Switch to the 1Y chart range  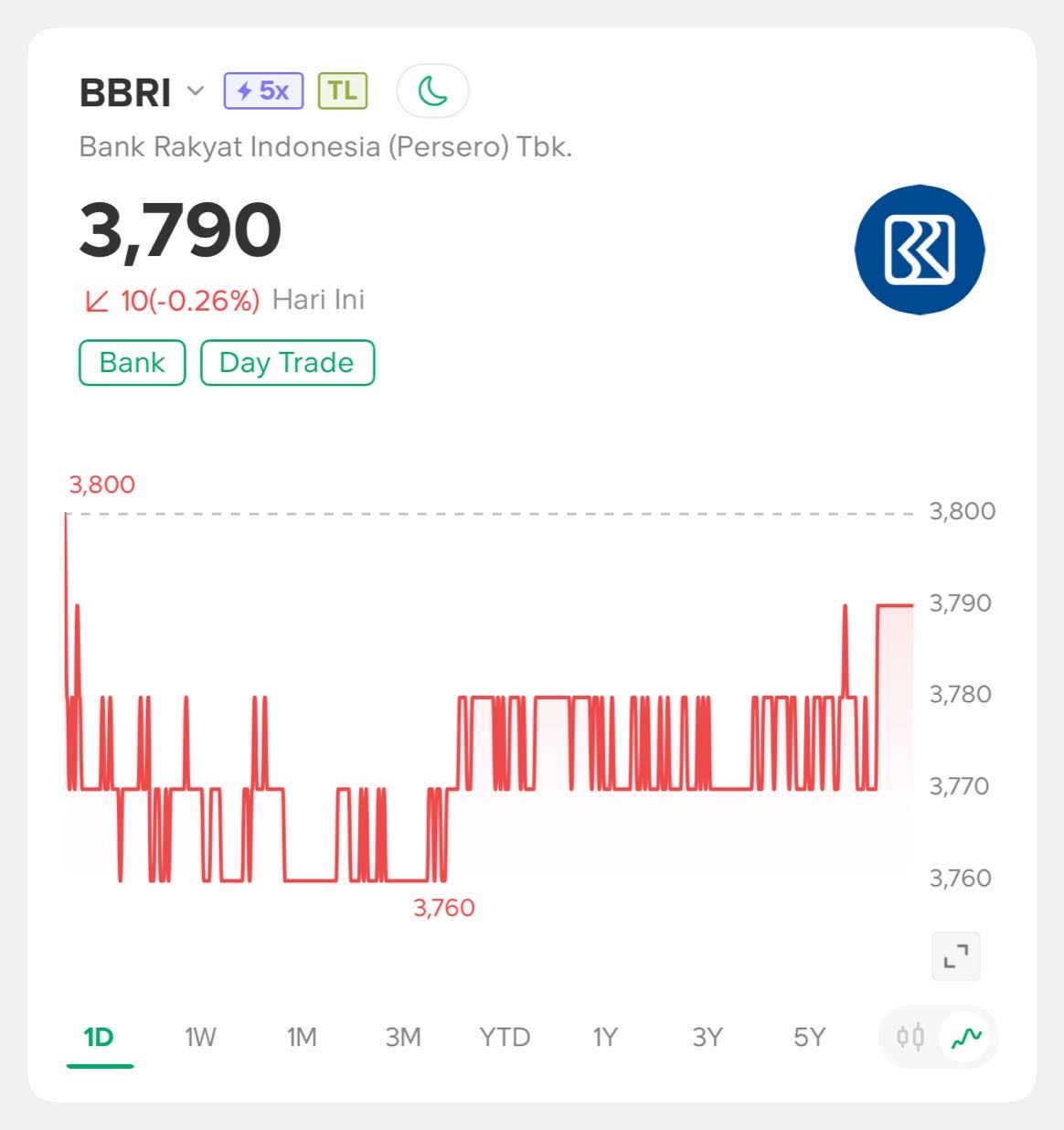coord(605,1038)
